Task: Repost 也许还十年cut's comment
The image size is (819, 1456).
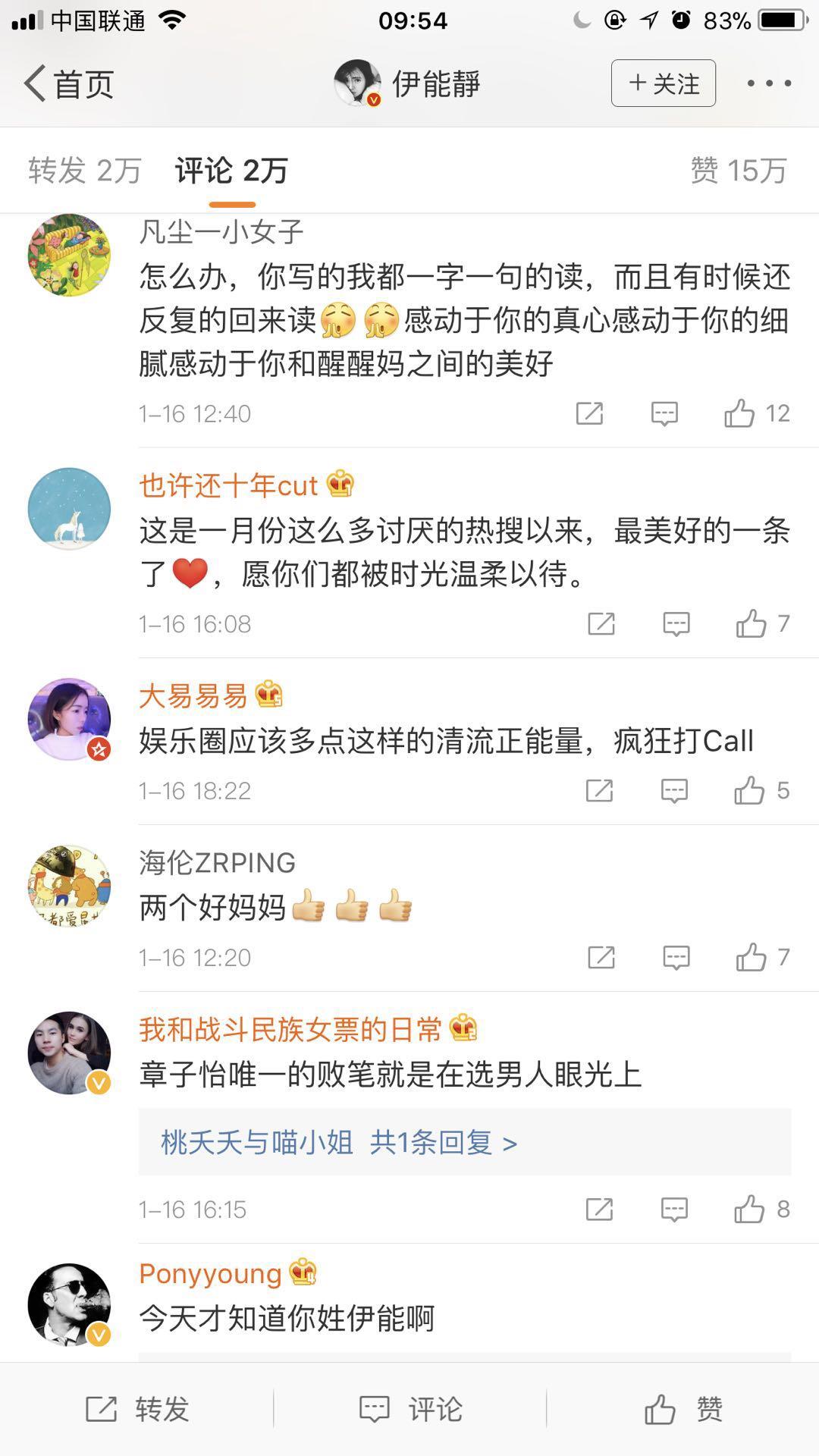Action: (x=601, y=624)
